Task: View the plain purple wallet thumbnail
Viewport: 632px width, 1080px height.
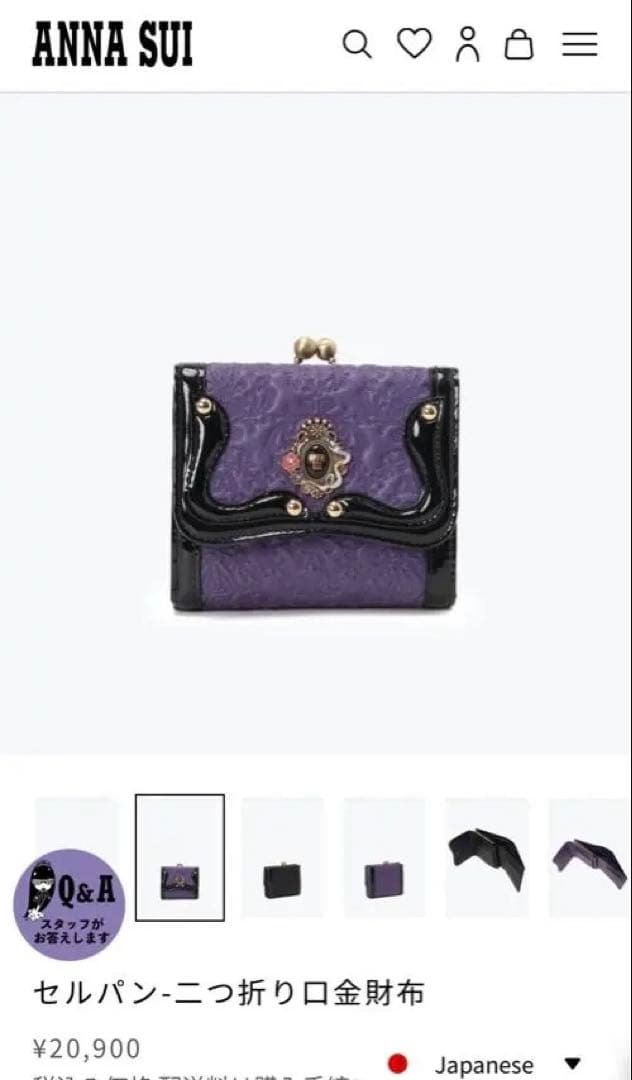Action: point(385,857)
